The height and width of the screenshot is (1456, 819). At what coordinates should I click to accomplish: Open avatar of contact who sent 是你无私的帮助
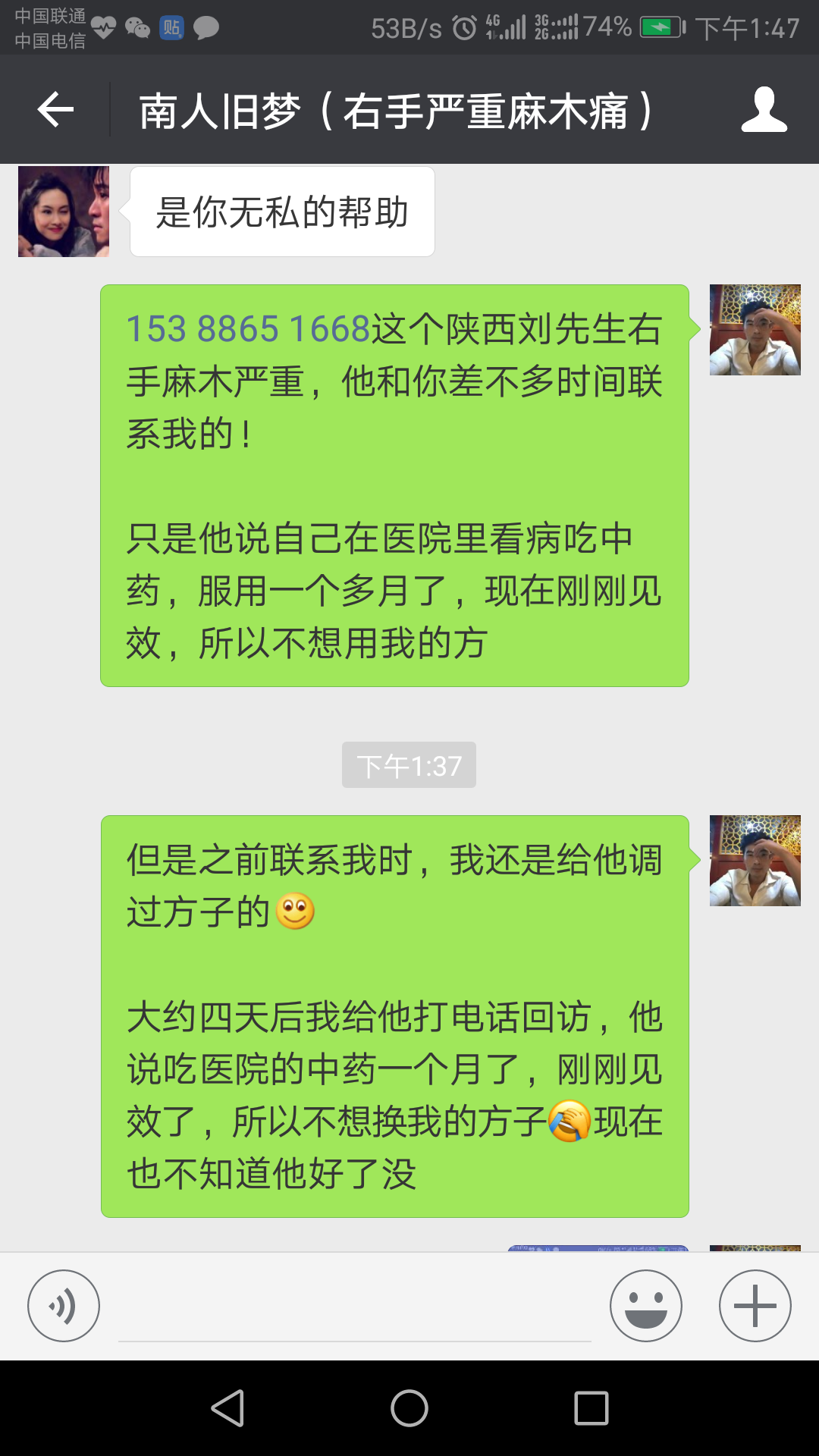click(64, 212)
